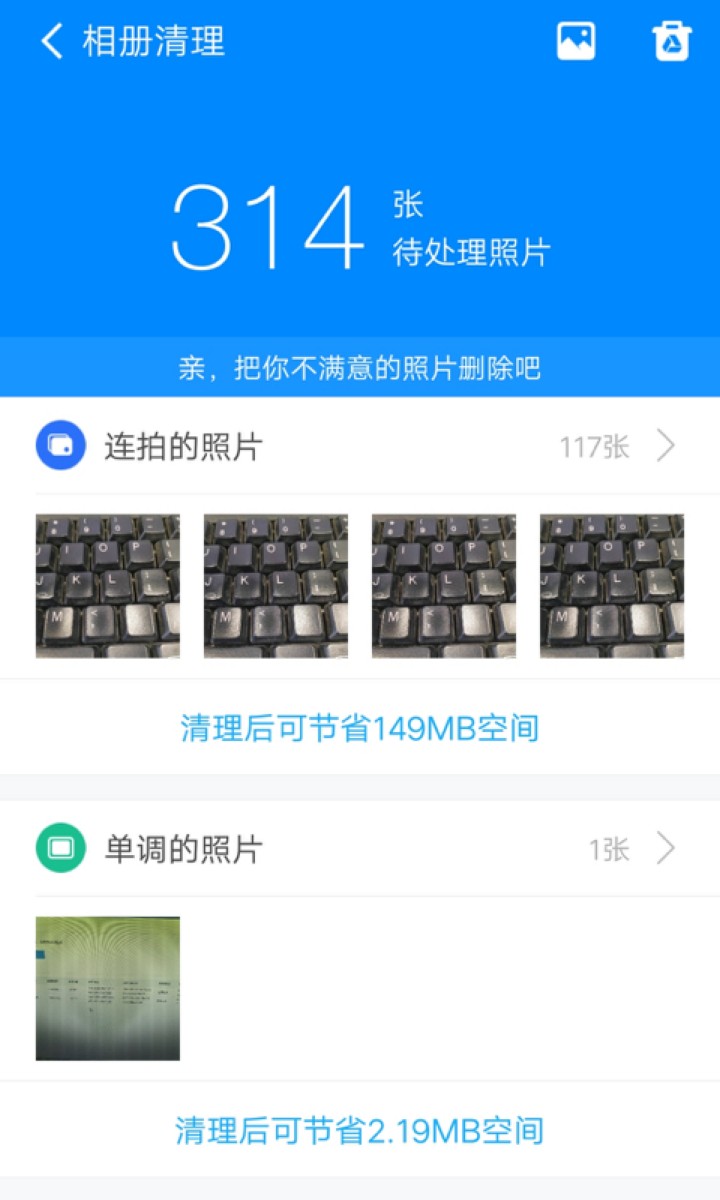The height and width of the screenshot is (1200, 720).
Task: View the photo under 单调的照片
Action: coord(108,988)
